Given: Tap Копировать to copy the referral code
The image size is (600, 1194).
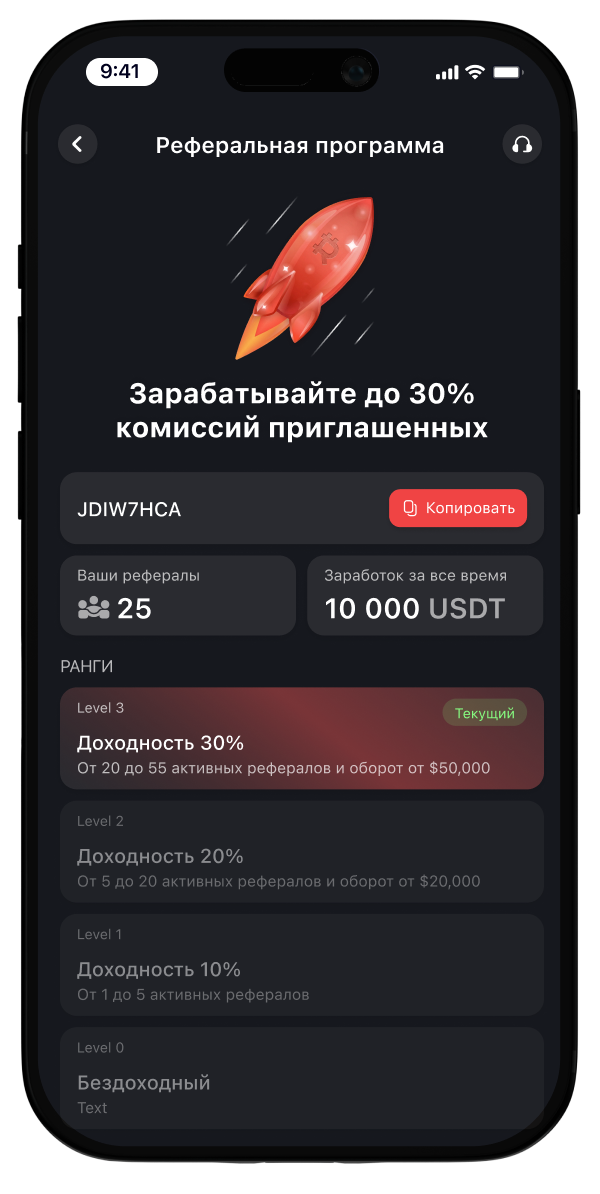Looking at the screenshot, I should coord(457,508).
